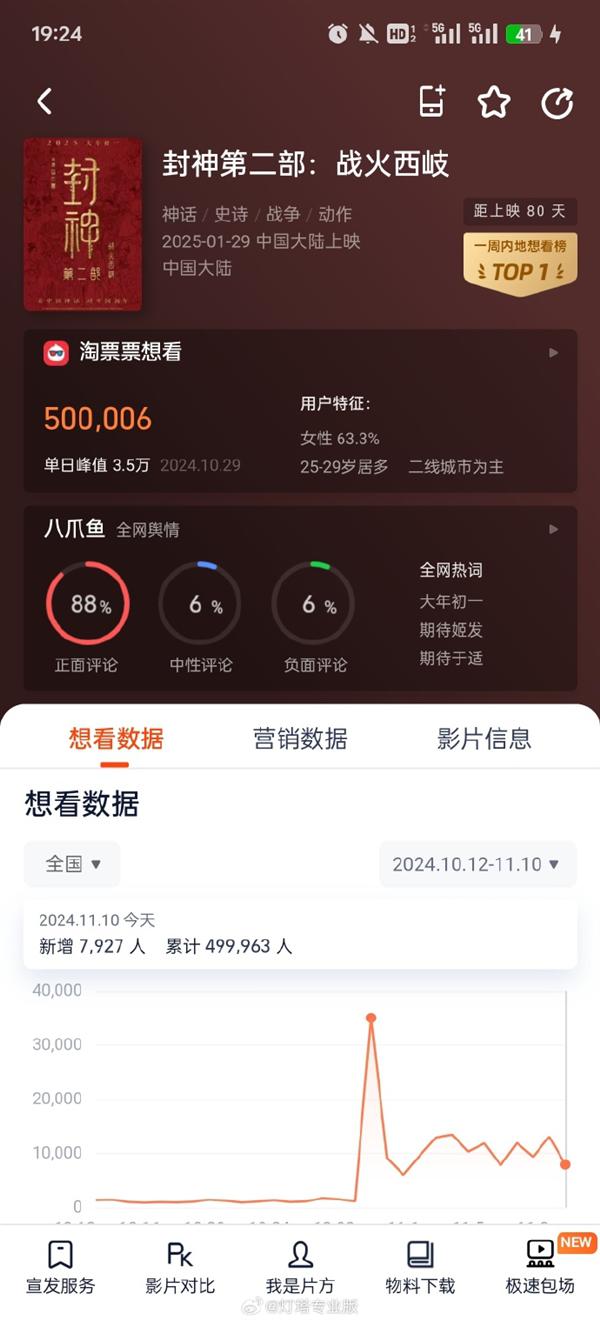Expand the 八爪鱼 全网舆情 card
This screenshot has height=1320, width=600.
coord(554,529)
